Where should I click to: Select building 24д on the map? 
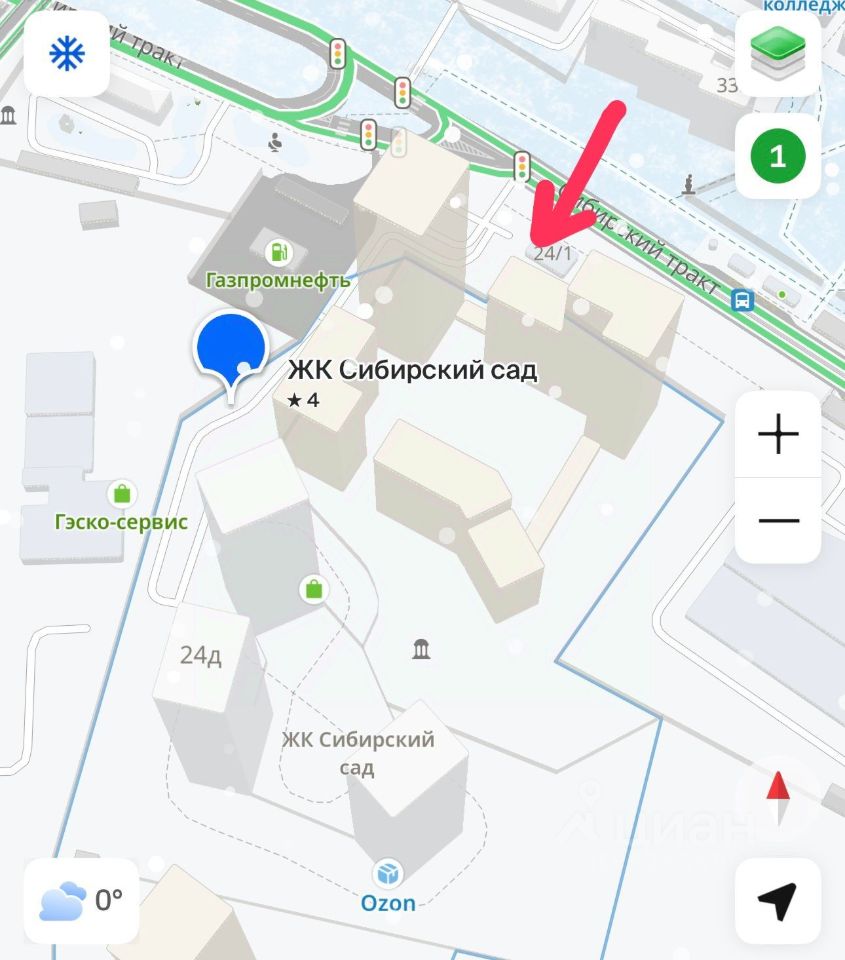[201, 655]
